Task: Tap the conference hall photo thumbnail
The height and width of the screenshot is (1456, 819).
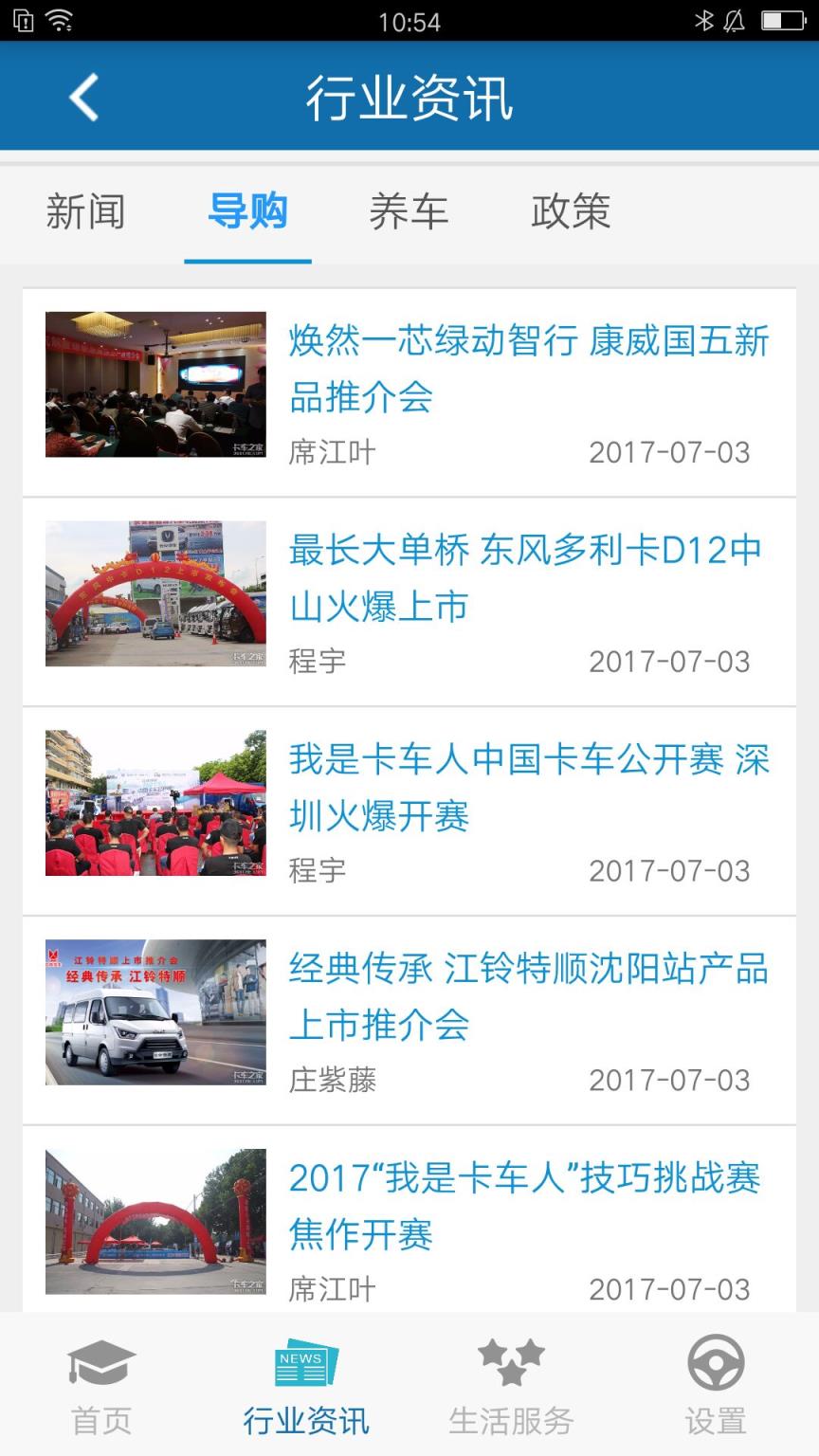Action: pos(156,384)
